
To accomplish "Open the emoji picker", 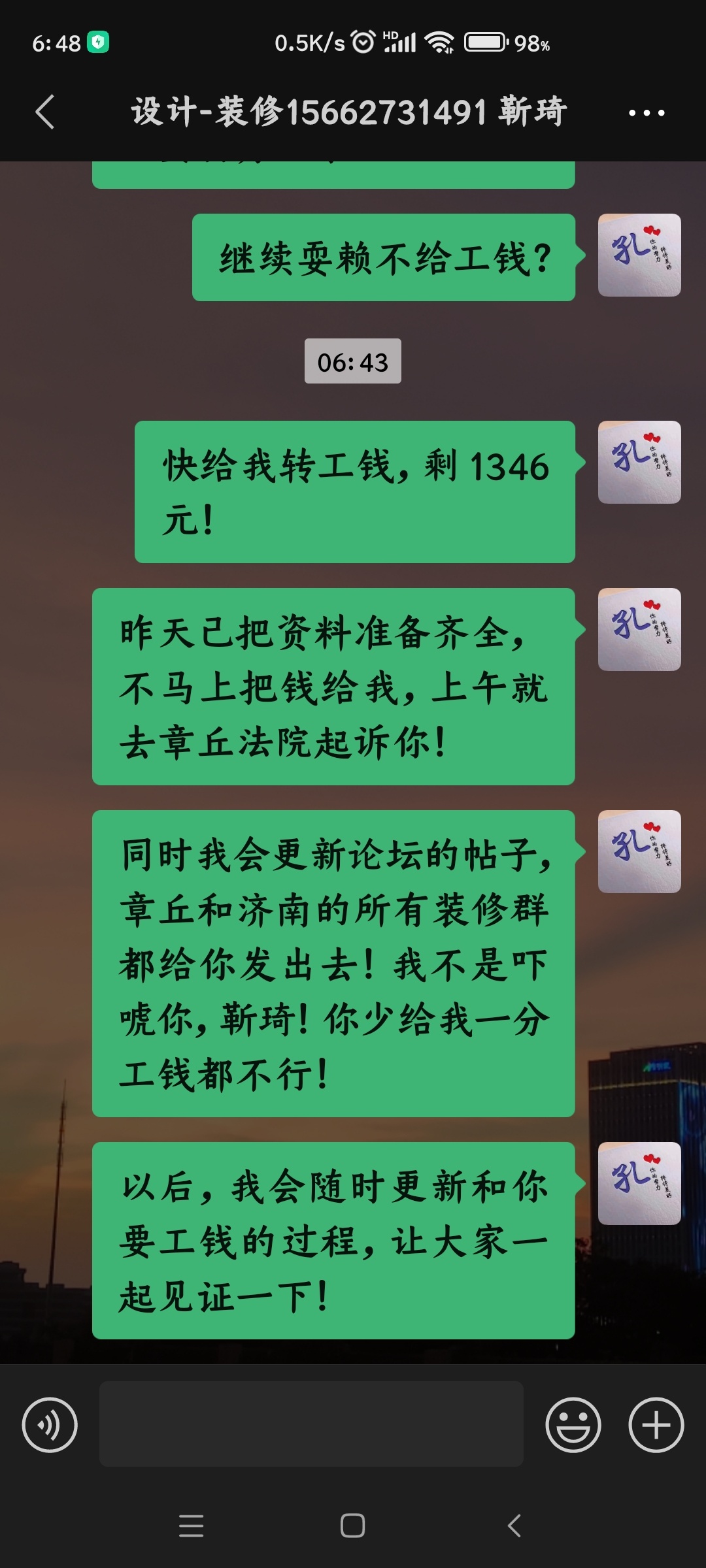I will coord(573,1425).
